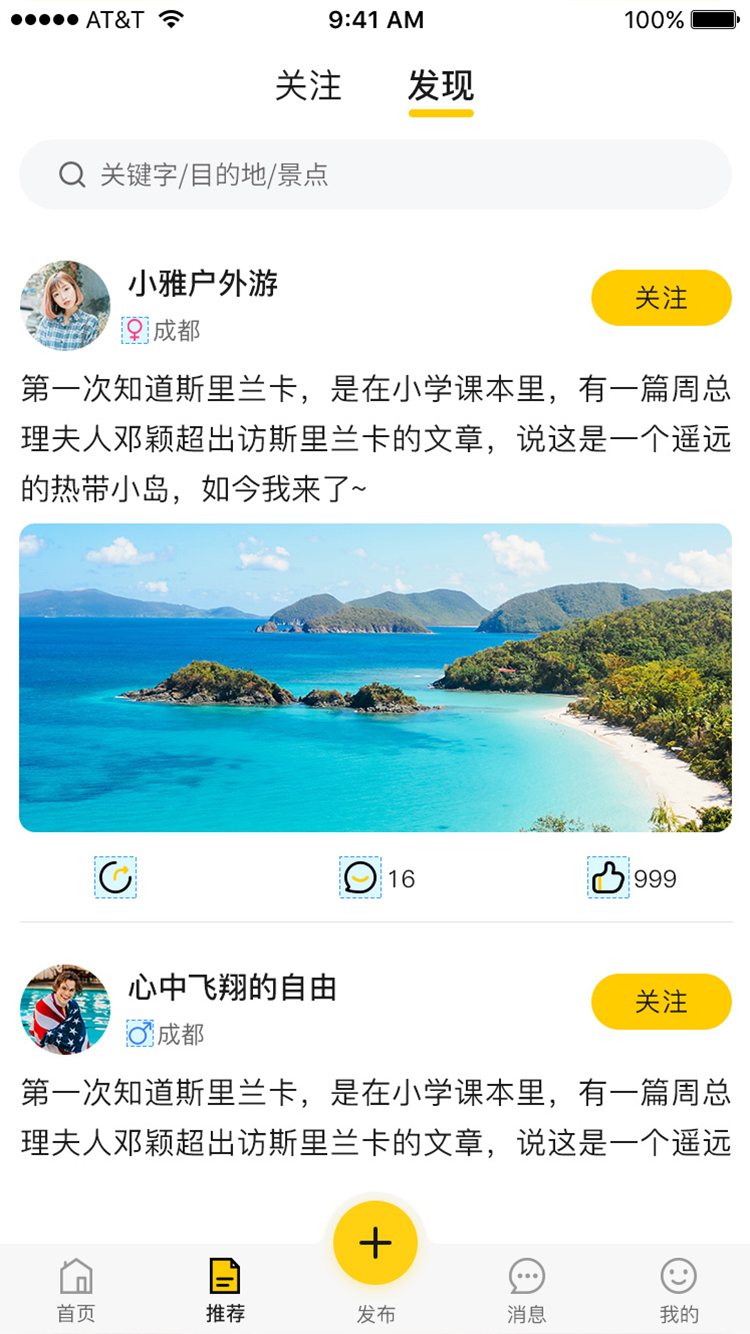Select the share icon under the beach photo
Screen dimensions: 750x1334
pyautogui.click(x=115, y=877)
